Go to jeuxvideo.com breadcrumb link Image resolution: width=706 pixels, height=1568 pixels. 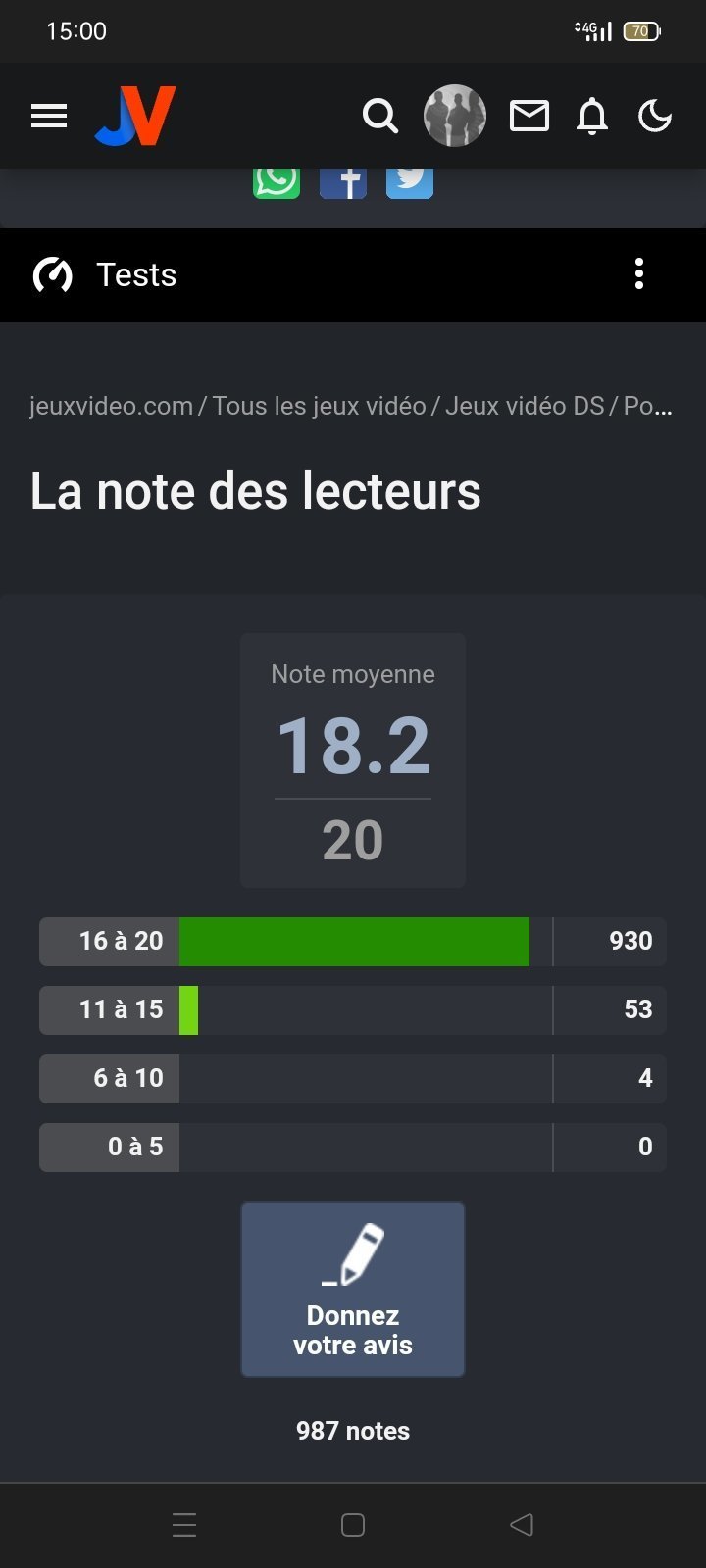tap(111, 406)
